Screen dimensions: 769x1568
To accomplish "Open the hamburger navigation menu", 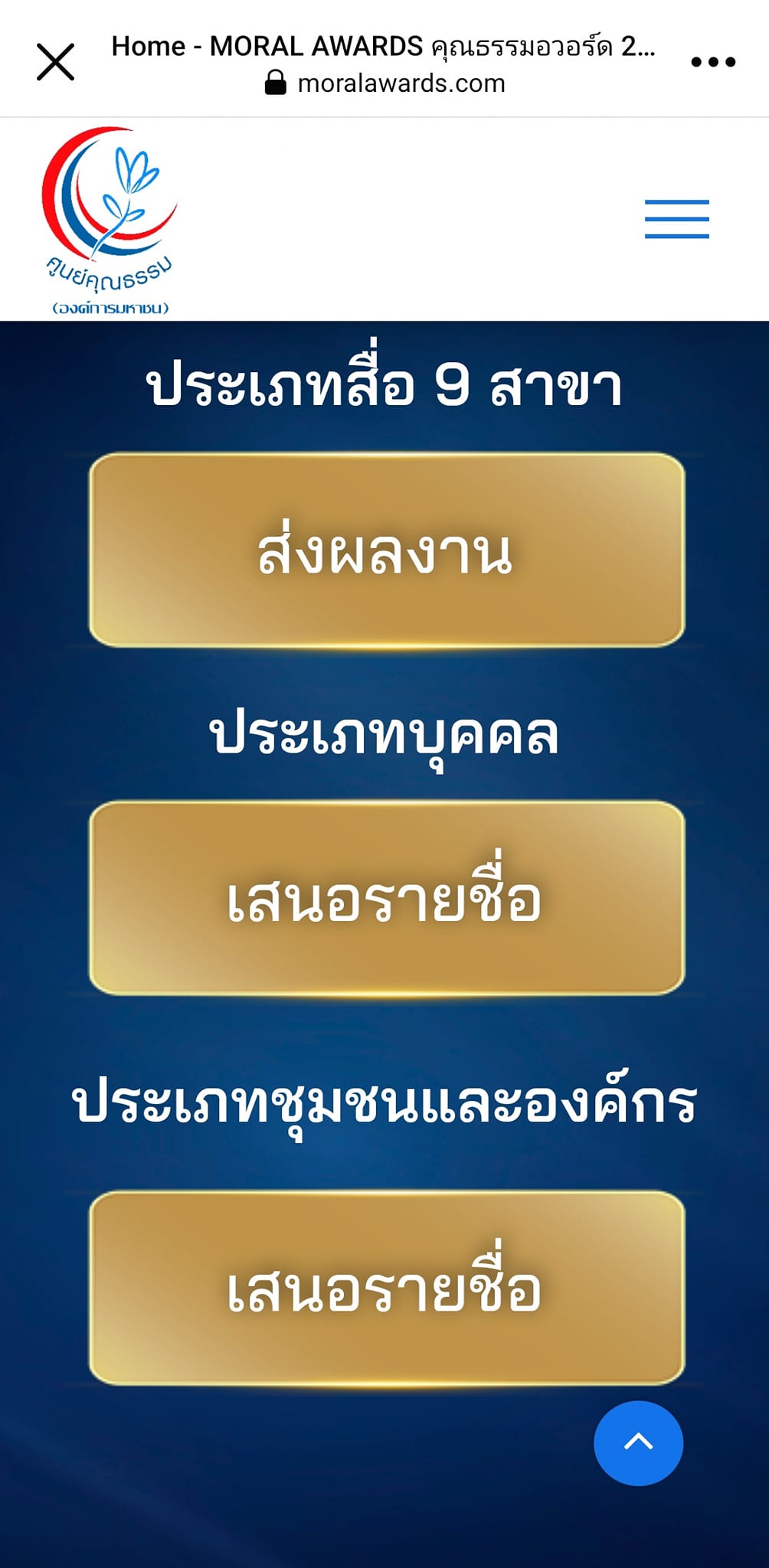I will tap(676, 219).
